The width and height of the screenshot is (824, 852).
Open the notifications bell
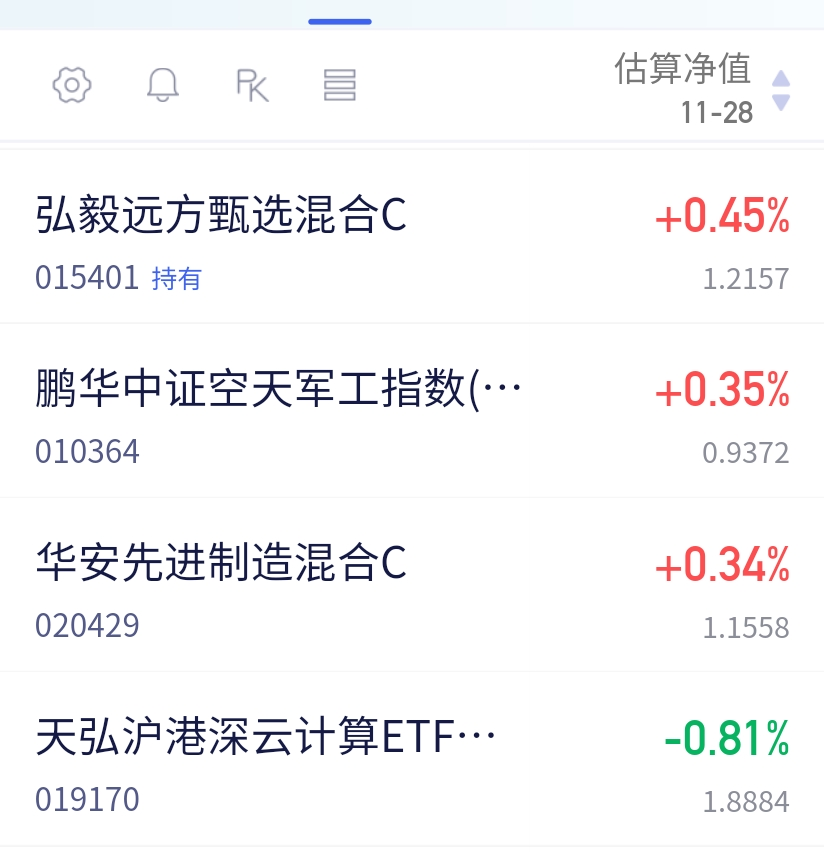pyautogui.click(x=163, y=85)
